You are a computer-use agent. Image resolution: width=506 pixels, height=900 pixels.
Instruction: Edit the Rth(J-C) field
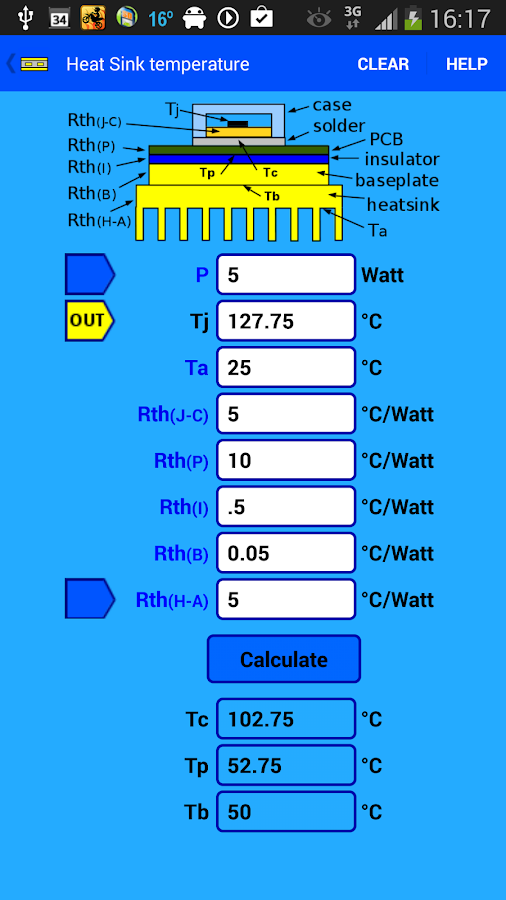pos(286,414)
